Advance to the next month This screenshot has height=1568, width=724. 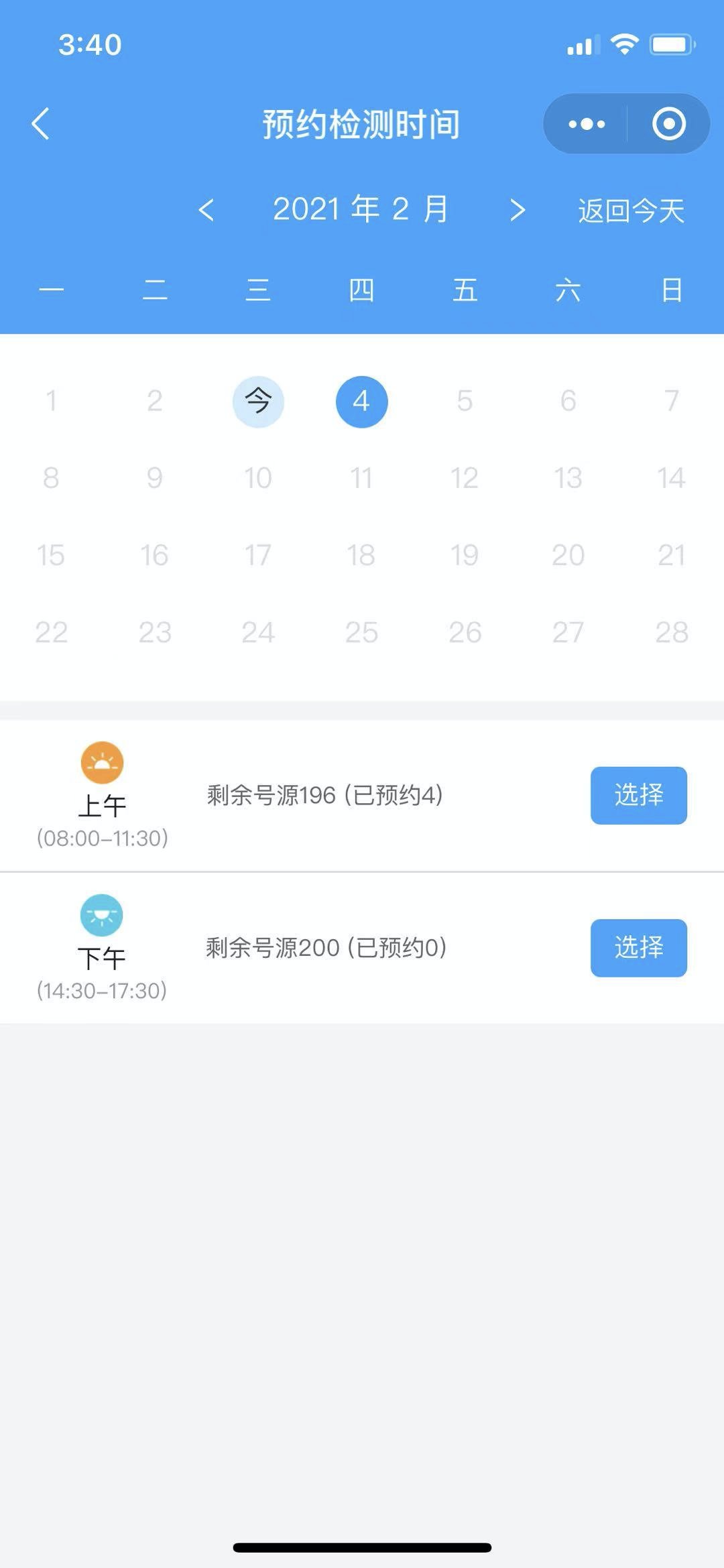pos(517,210)
